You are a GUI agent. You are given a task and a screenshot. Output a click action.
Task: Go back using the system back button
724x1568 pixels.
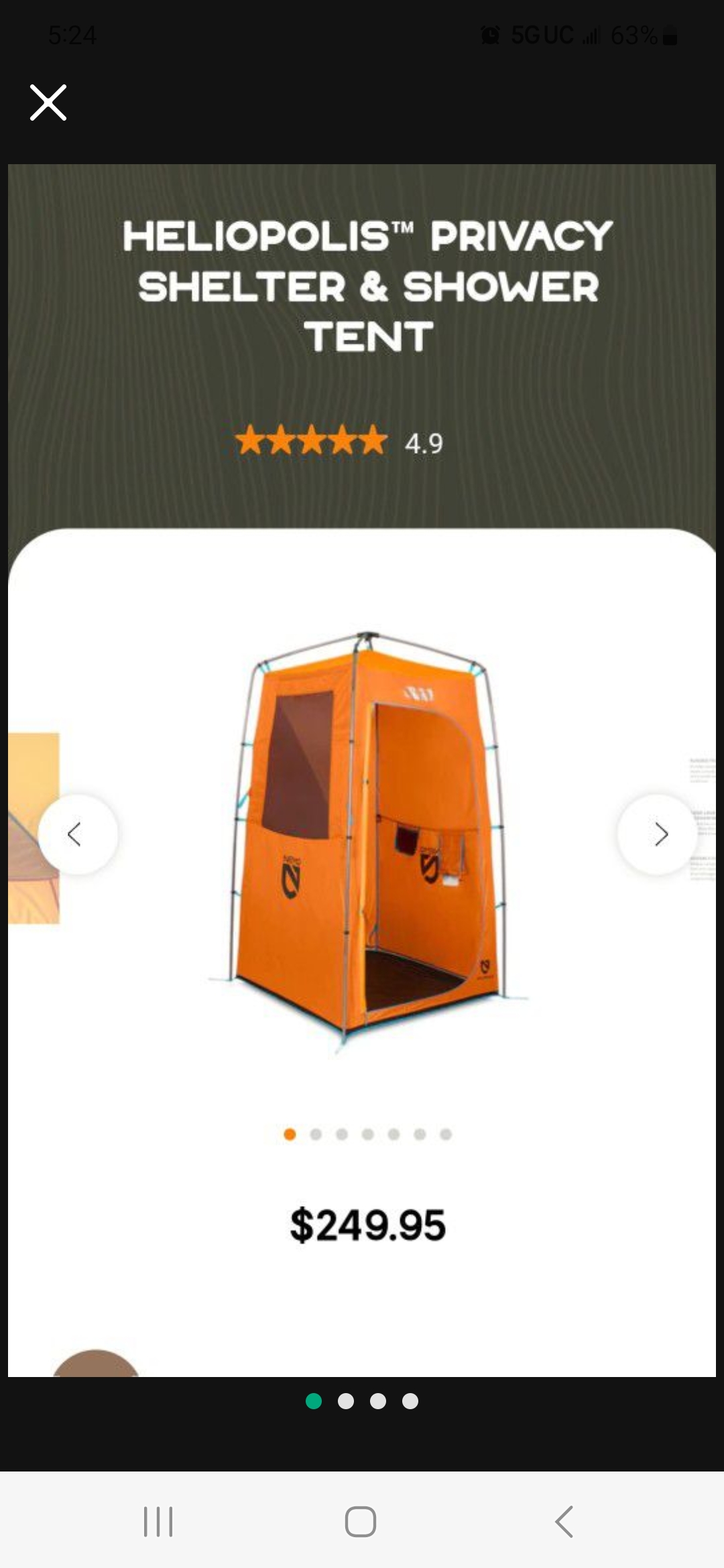pyautogui.click(x=564, y=1522)
